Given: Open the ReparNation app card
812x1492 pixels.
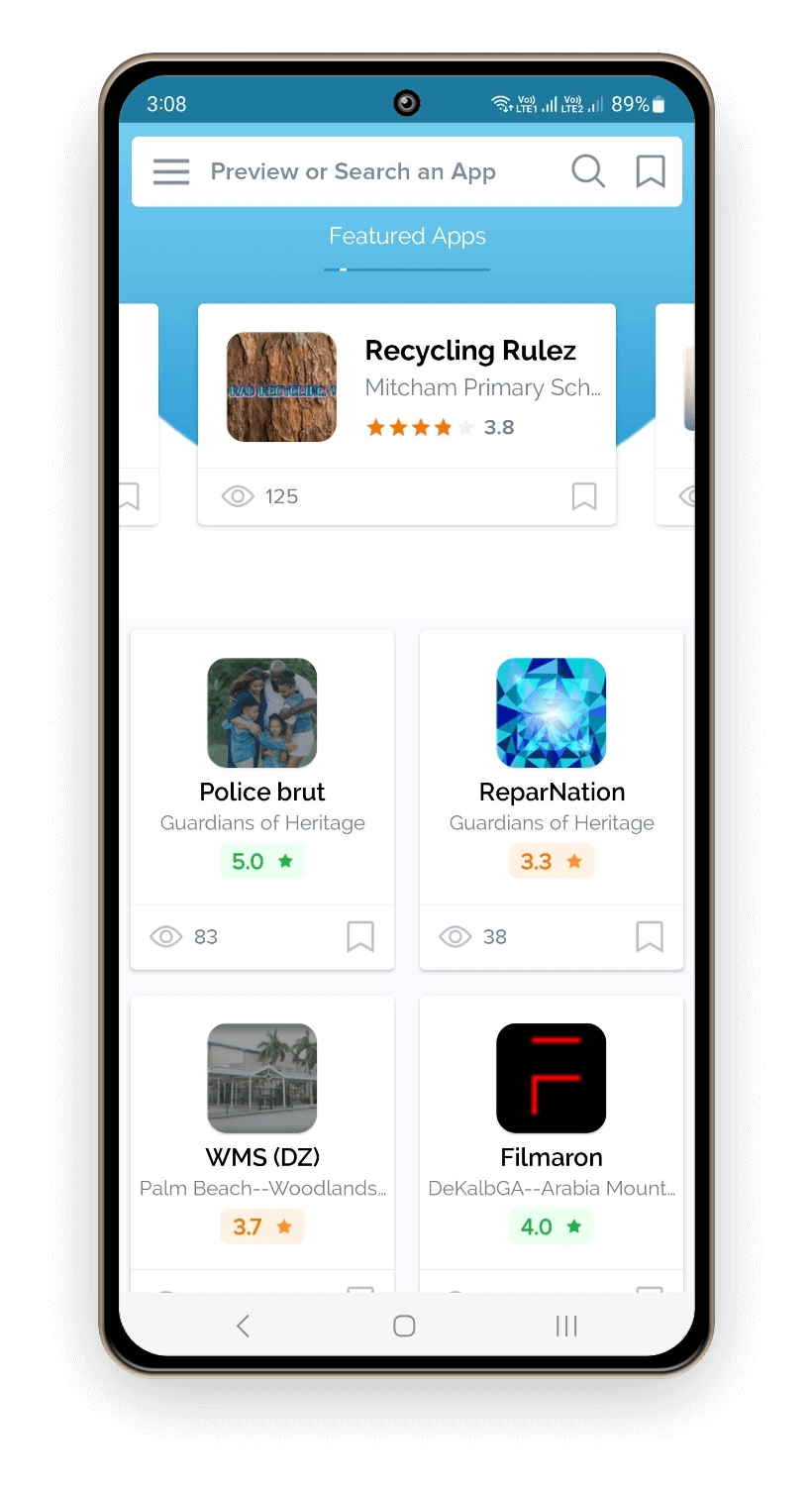Looking at the screenshot, I should tap(552, 765).
